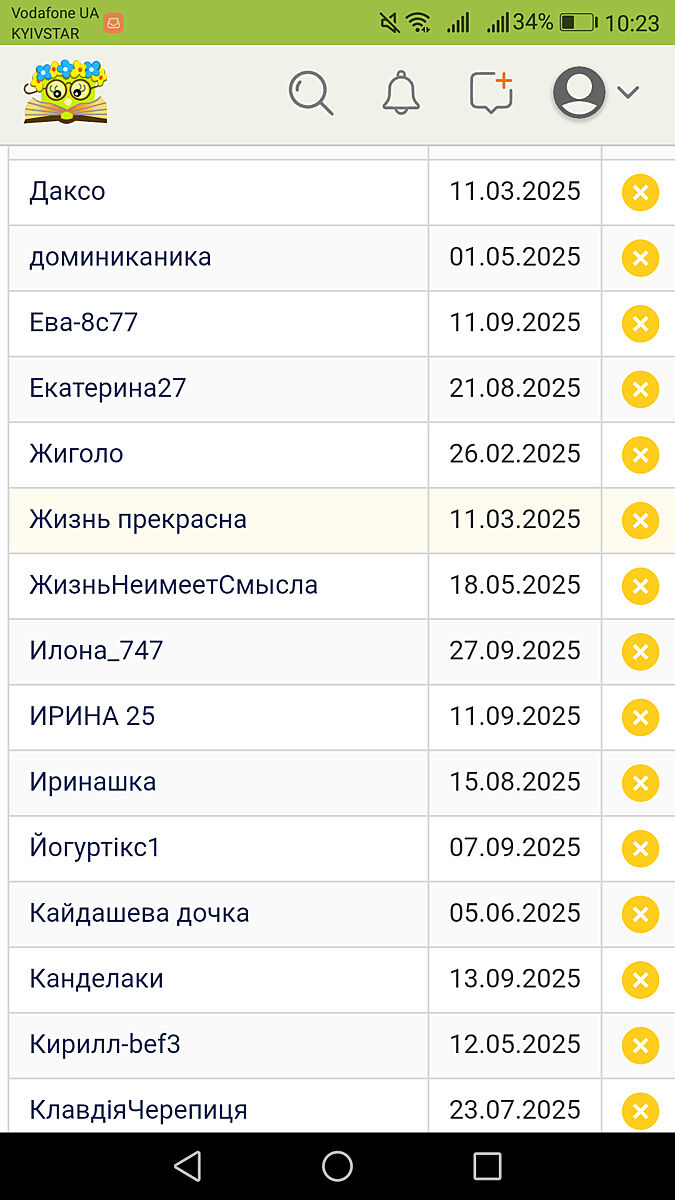The image size is (675, 1200).
Task: Start a new message
Action: coord(491,92)
